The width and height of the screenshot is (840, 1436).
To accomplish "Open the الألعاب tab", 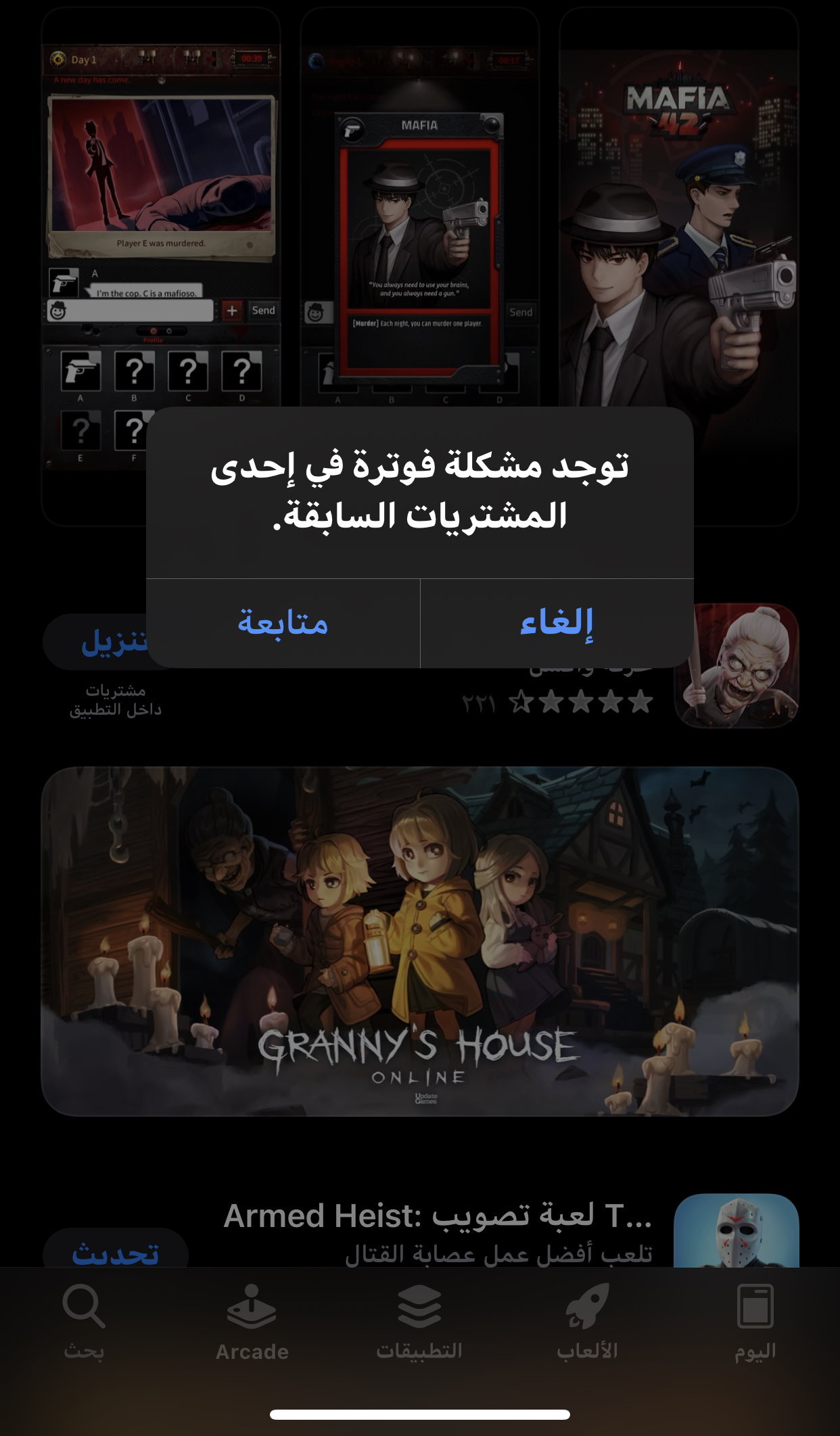I will [x=587, y=1322].
